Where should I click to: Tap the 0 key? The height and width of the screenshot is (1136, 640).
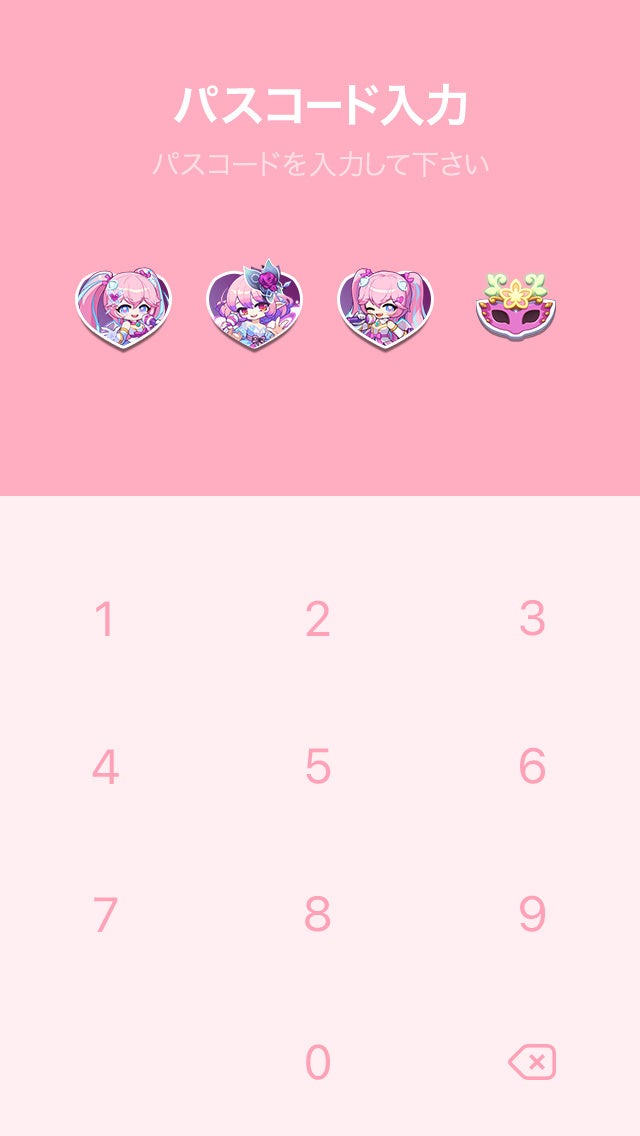[318, 1063]
